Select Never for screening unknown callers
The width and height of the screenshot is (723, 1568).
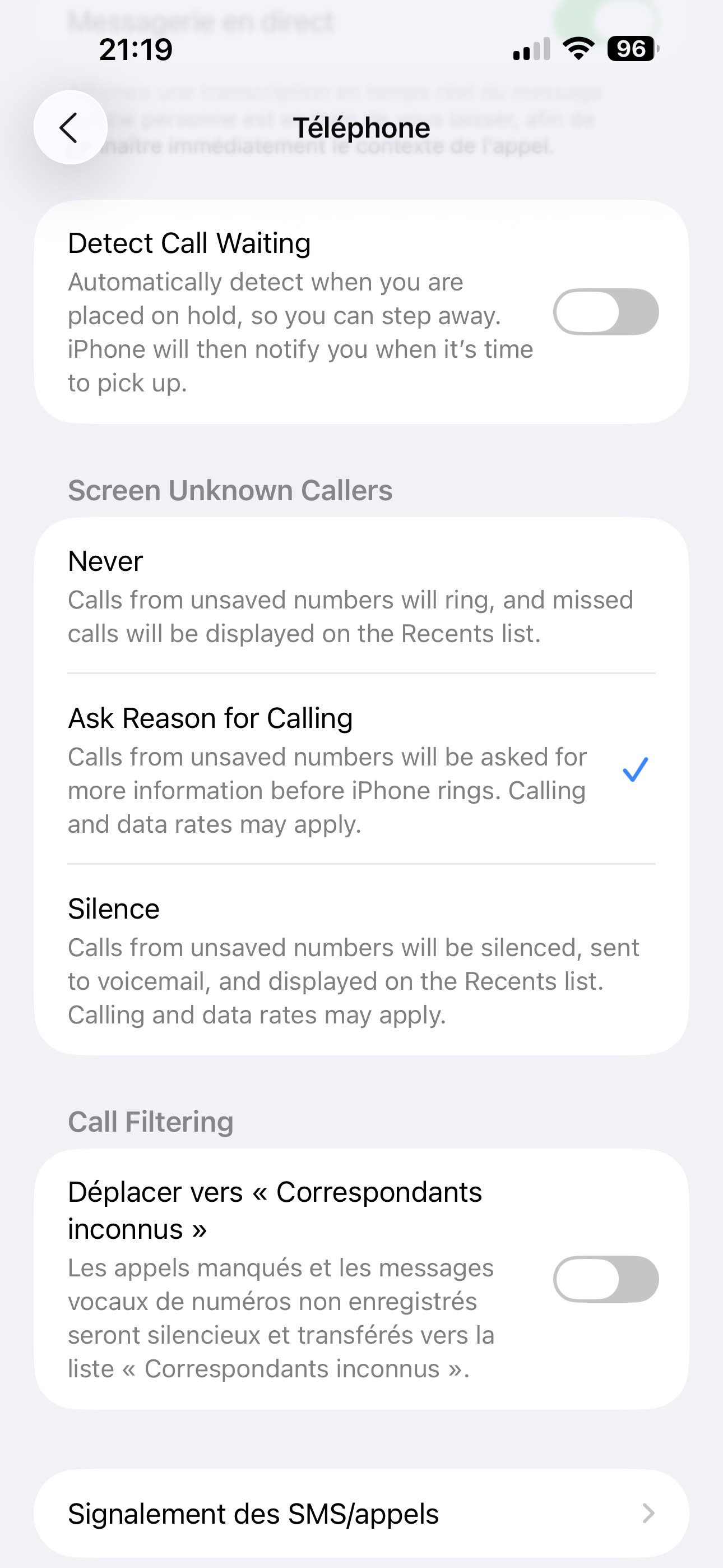[x=361, y=596]
